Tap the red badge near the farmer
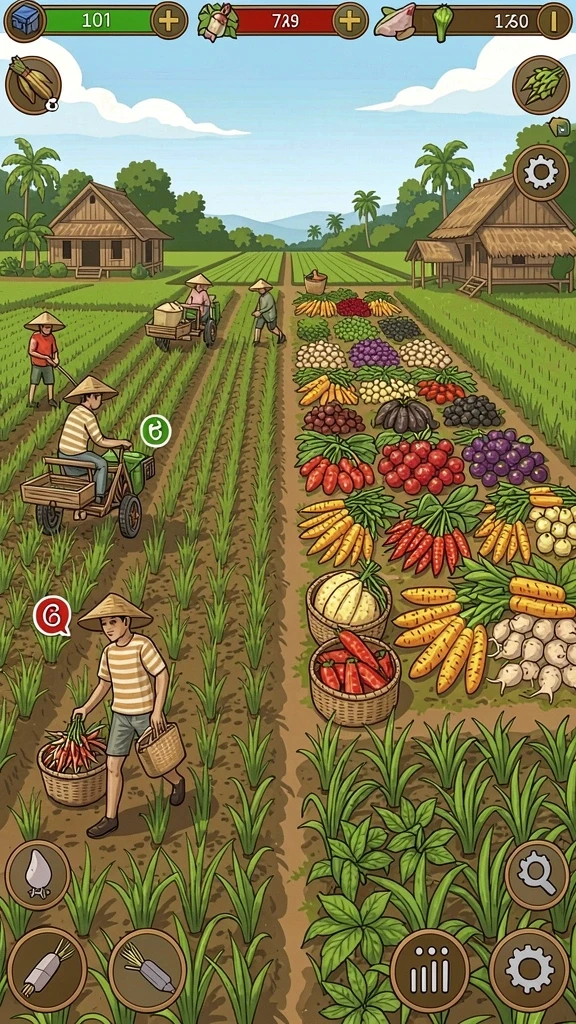 [52, 615]
